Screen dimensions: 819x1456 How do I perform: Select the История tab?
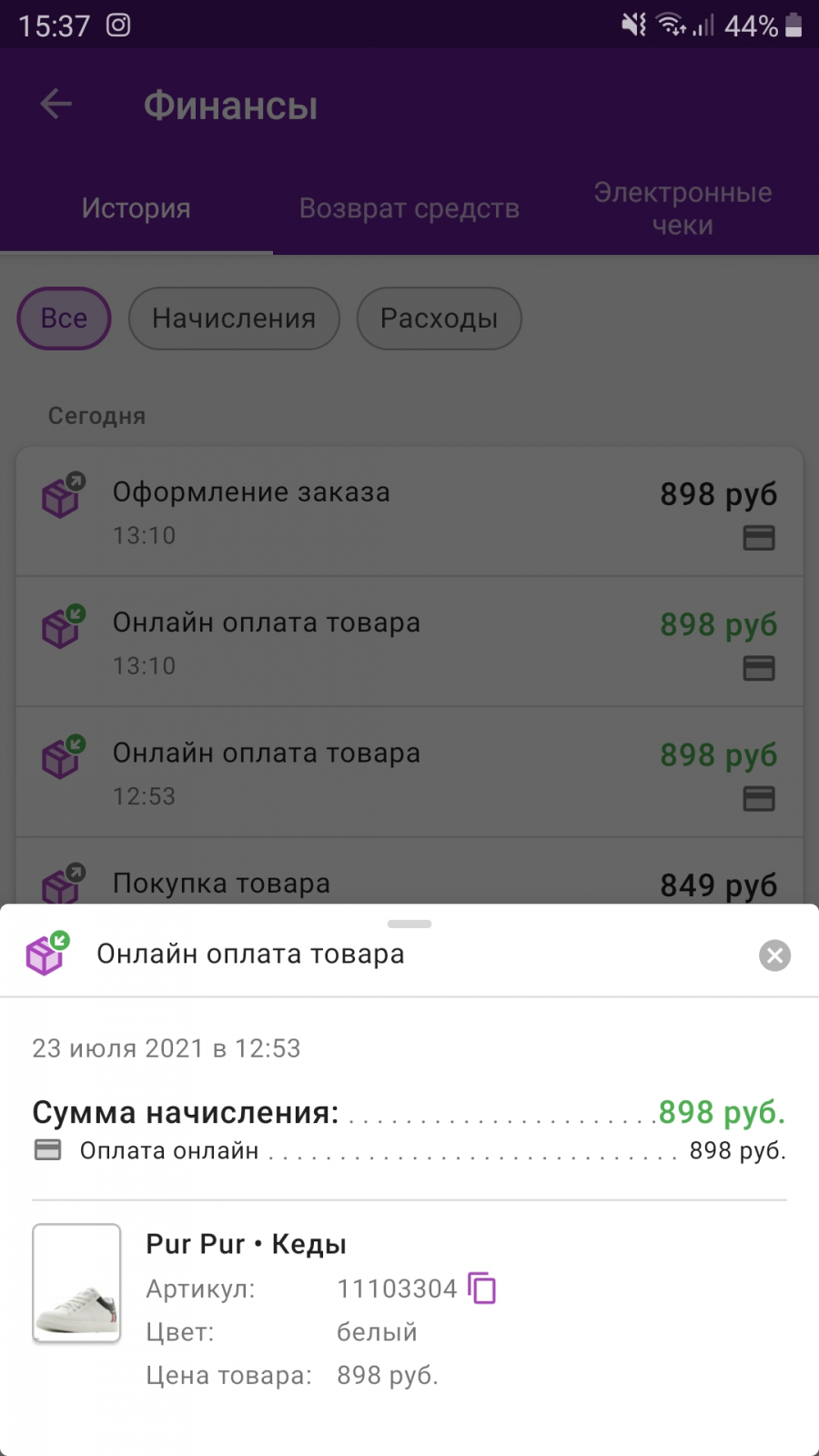(136, 208)
